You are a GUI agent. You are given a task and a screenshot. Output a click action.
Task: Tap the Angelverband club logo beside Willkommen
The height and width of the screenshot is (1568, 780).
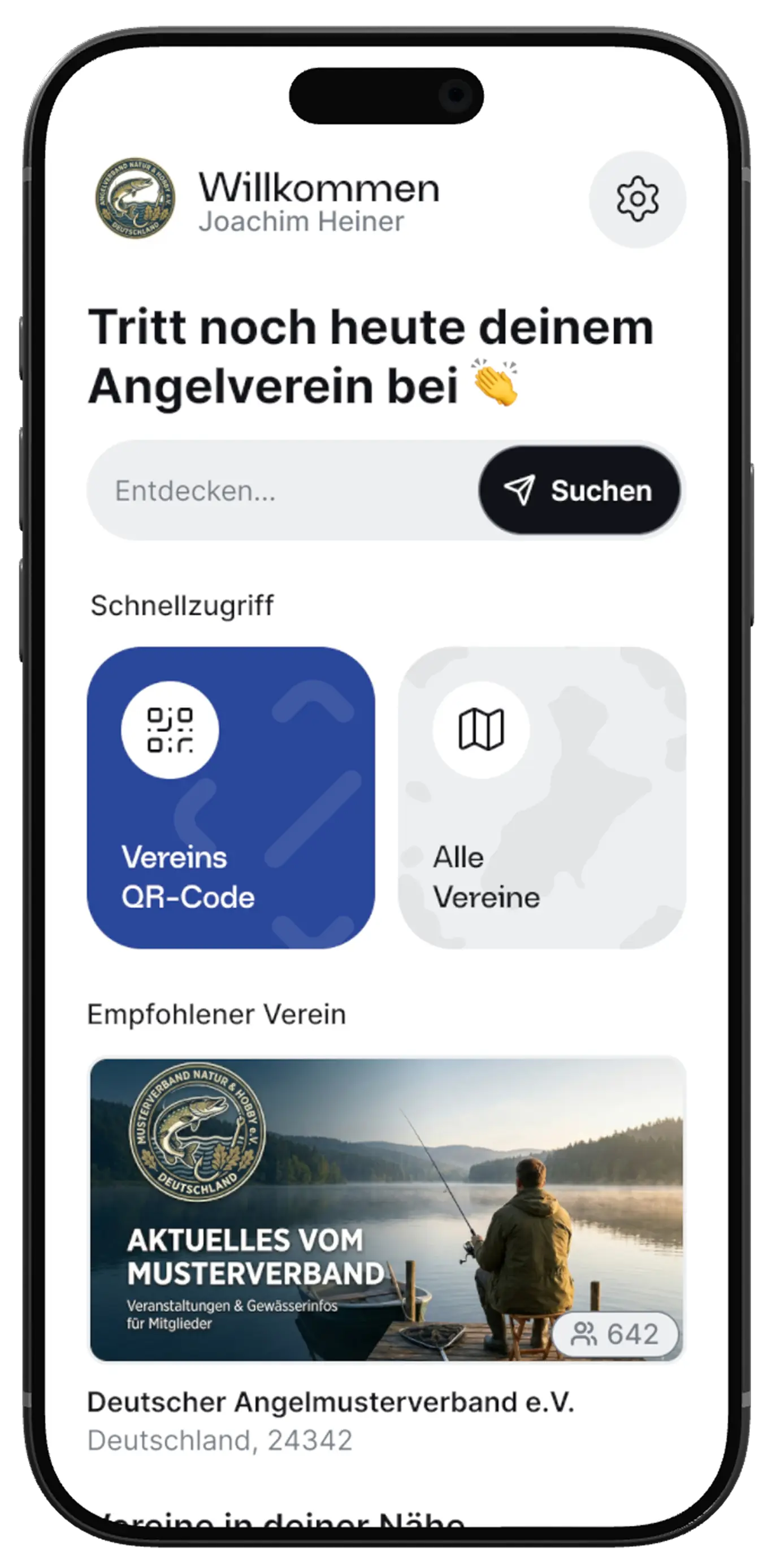135,199
